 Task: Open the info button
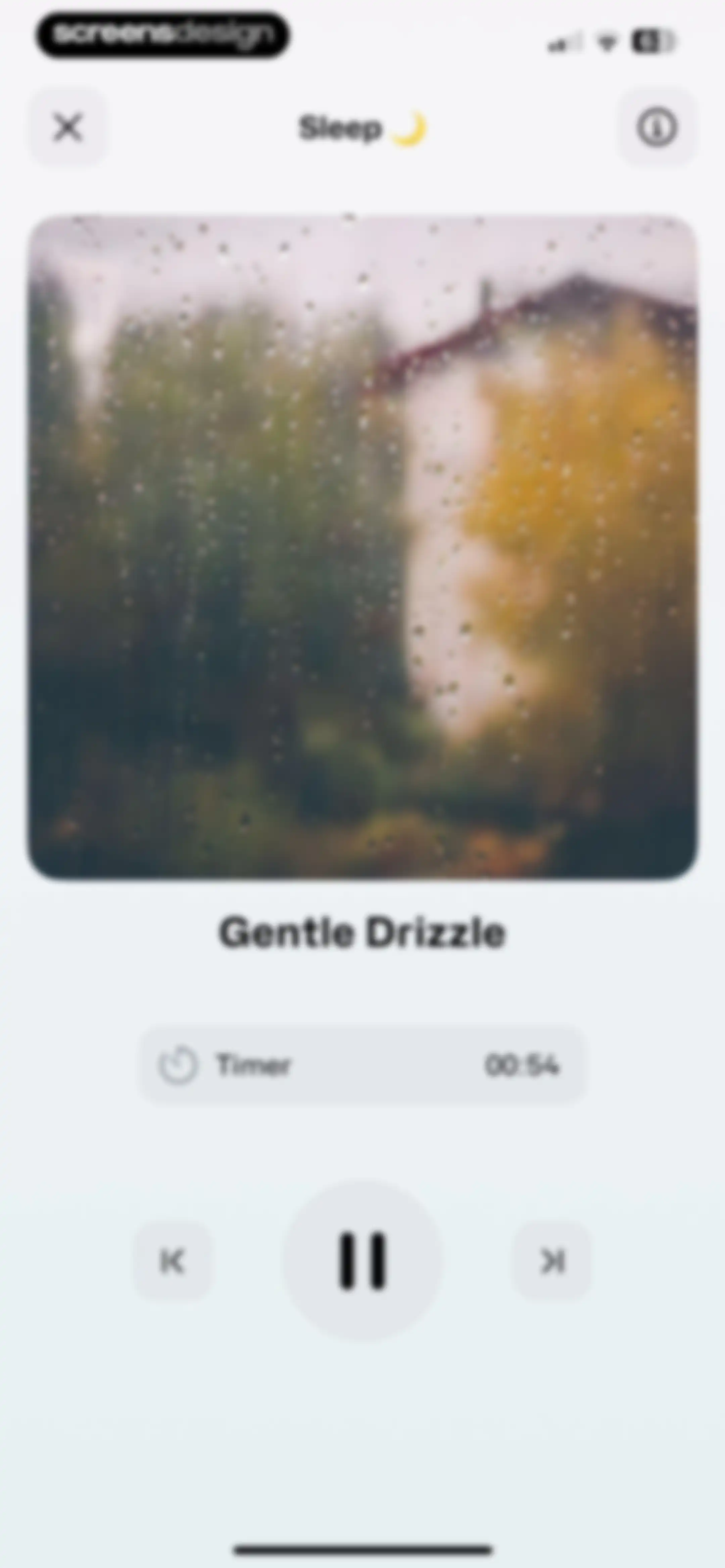click(657, 128)
